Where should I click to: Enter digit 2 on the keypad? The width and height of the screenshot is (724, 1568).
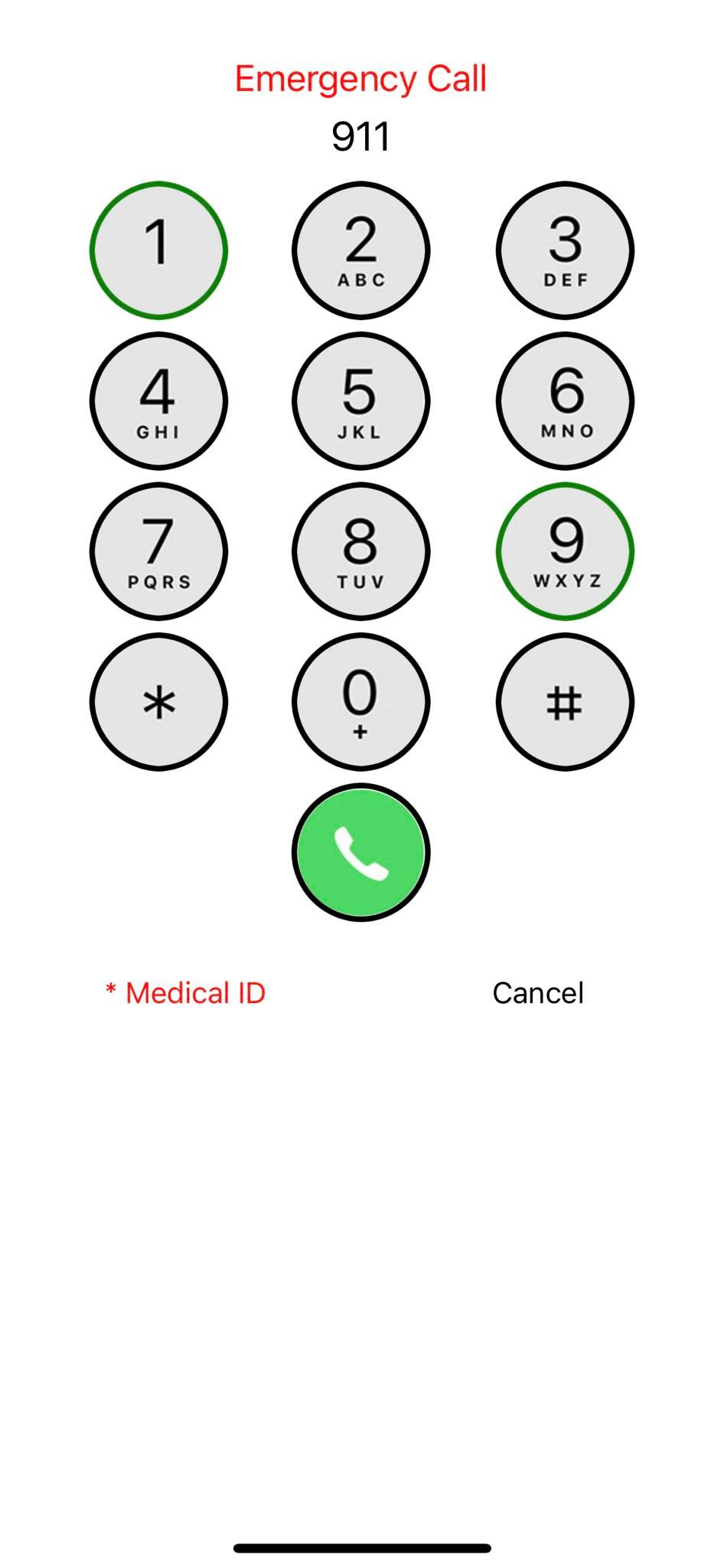[360, 250]
